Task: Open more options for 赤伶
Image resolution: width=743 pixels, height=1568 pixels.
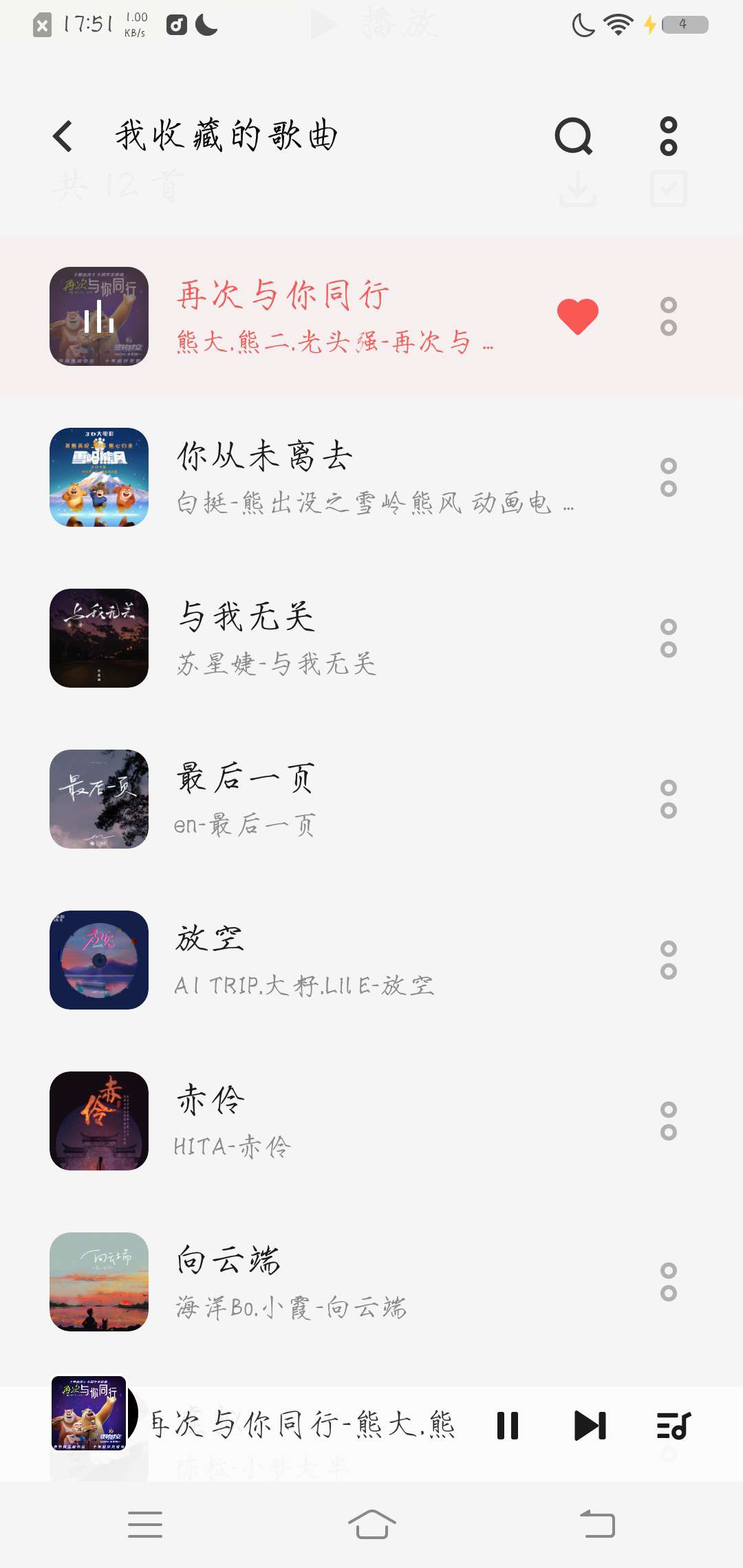Action: tap(668, 1121)
